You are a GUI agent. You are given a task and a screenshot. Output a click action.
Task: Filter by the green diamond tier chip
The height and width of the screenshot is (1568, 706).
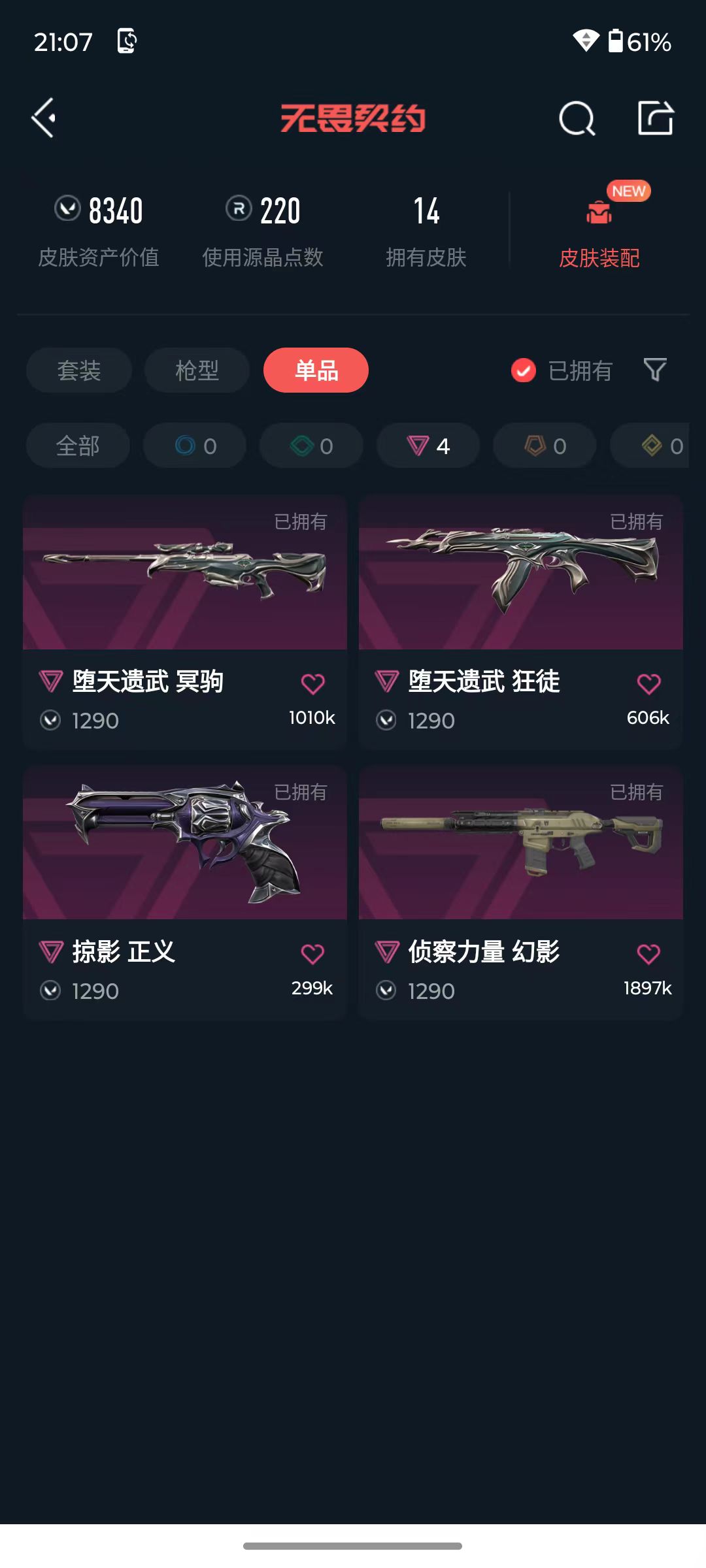(x=311, y=446)
